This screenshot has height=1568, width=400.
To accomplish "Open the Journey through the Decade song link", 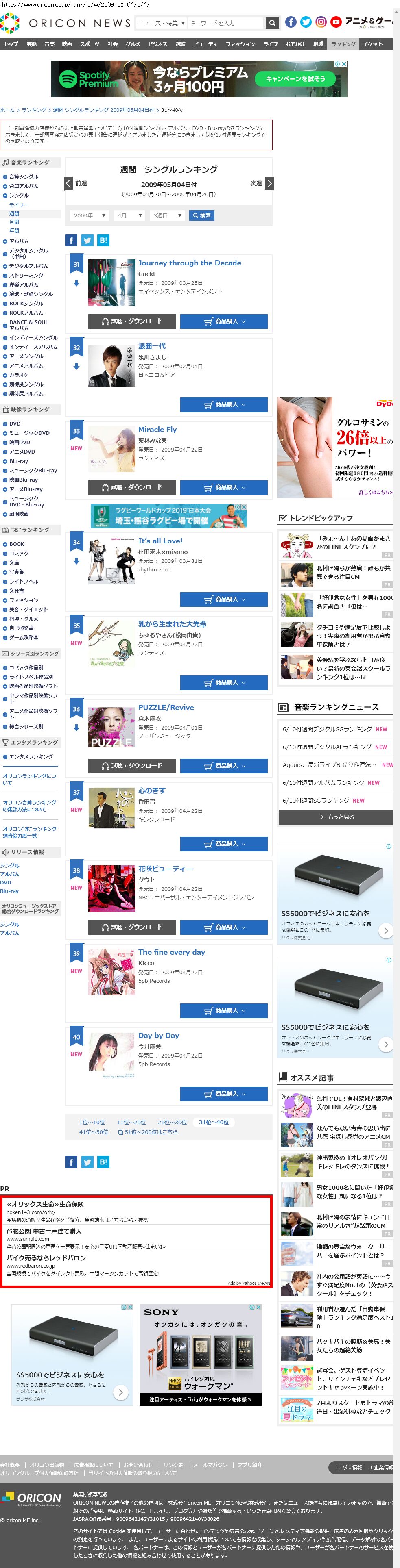I will click(x=189, y=263).
